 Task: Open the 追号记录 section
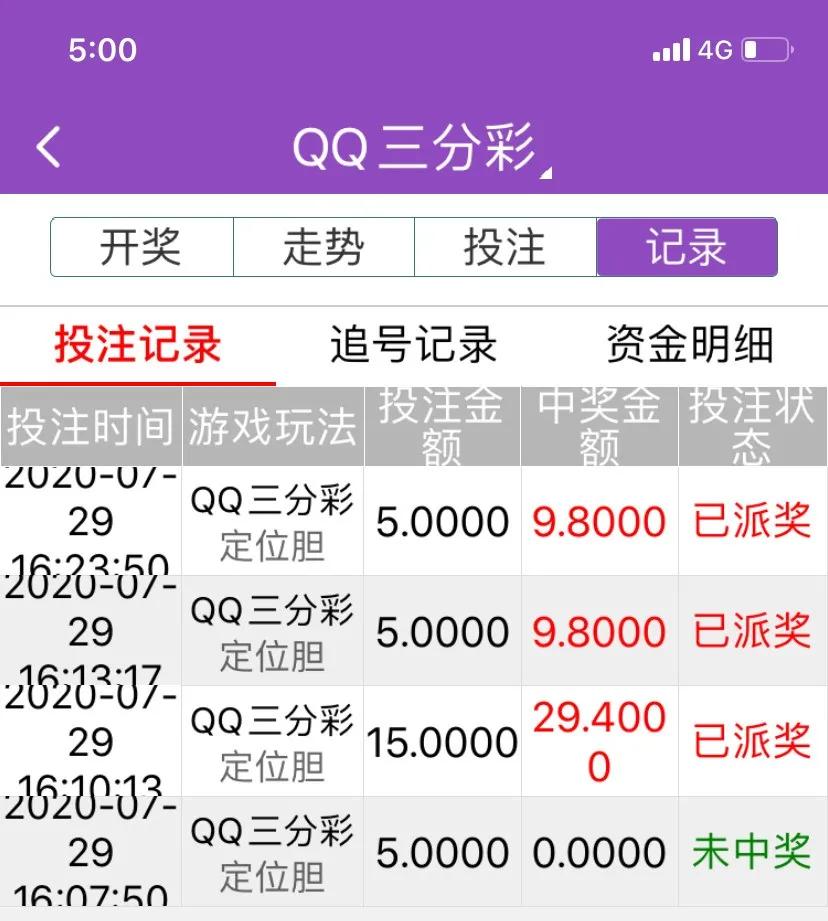tap(414, 343)
